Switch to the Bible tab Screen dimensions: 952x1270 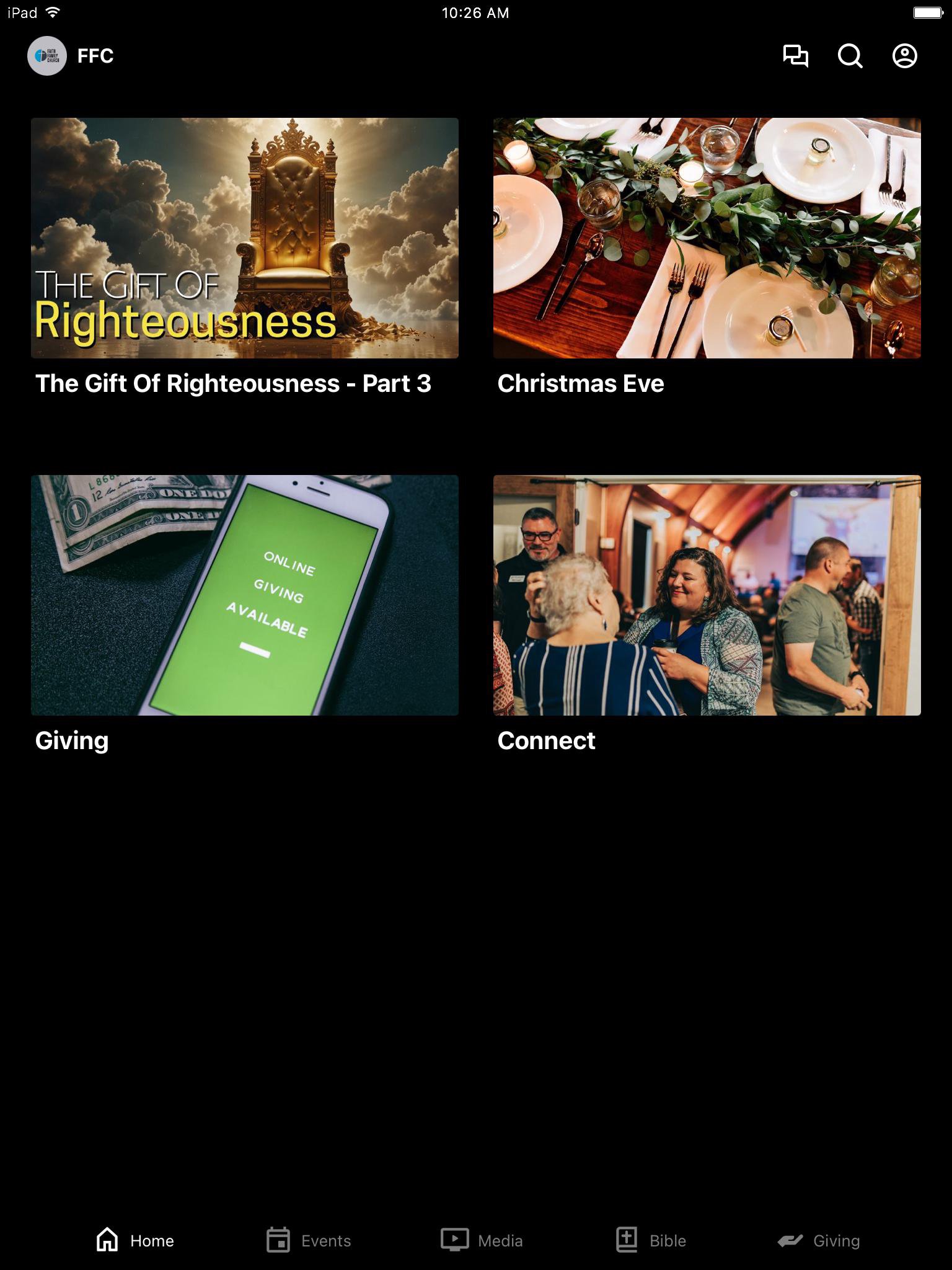(x=651, y=1240)
